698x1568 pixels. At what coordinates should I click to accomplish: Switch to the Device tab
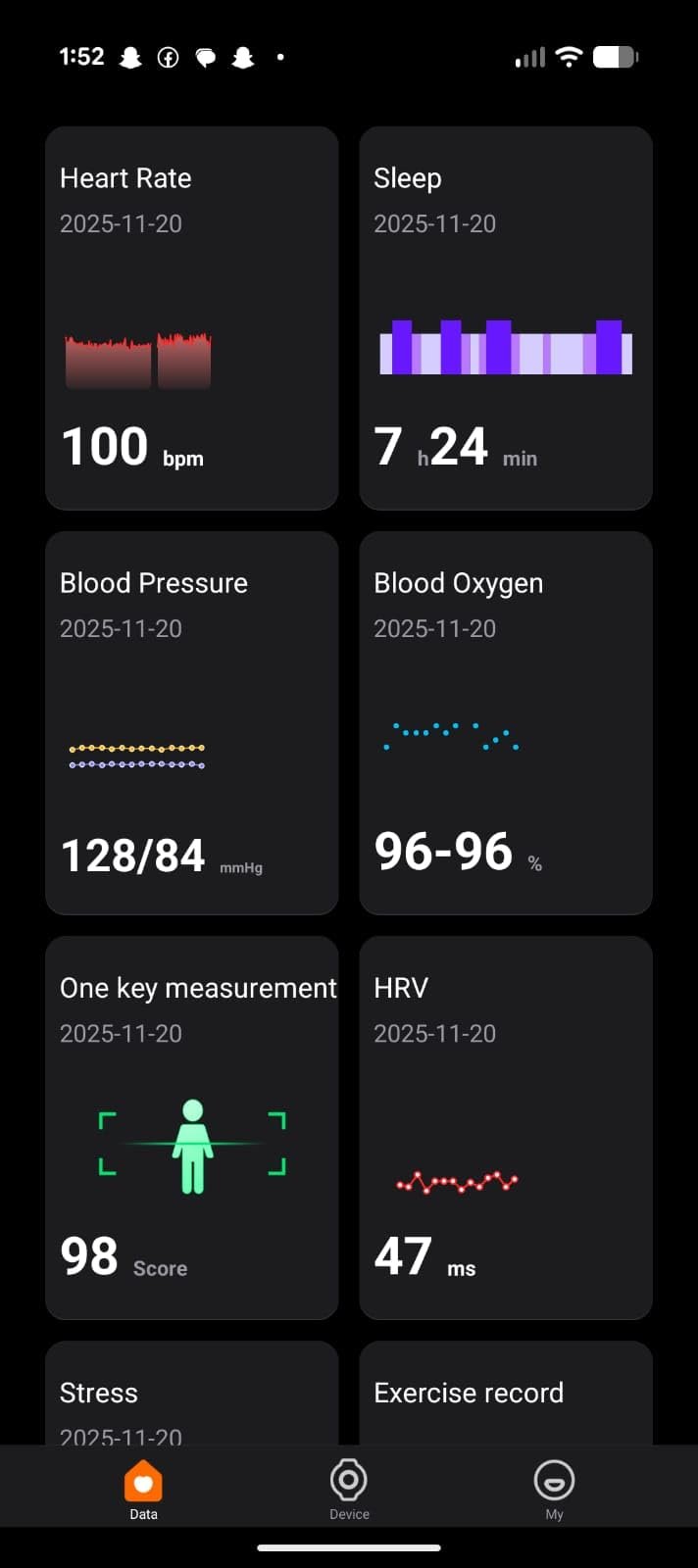pyautogui.click(x=349, y=1488)
